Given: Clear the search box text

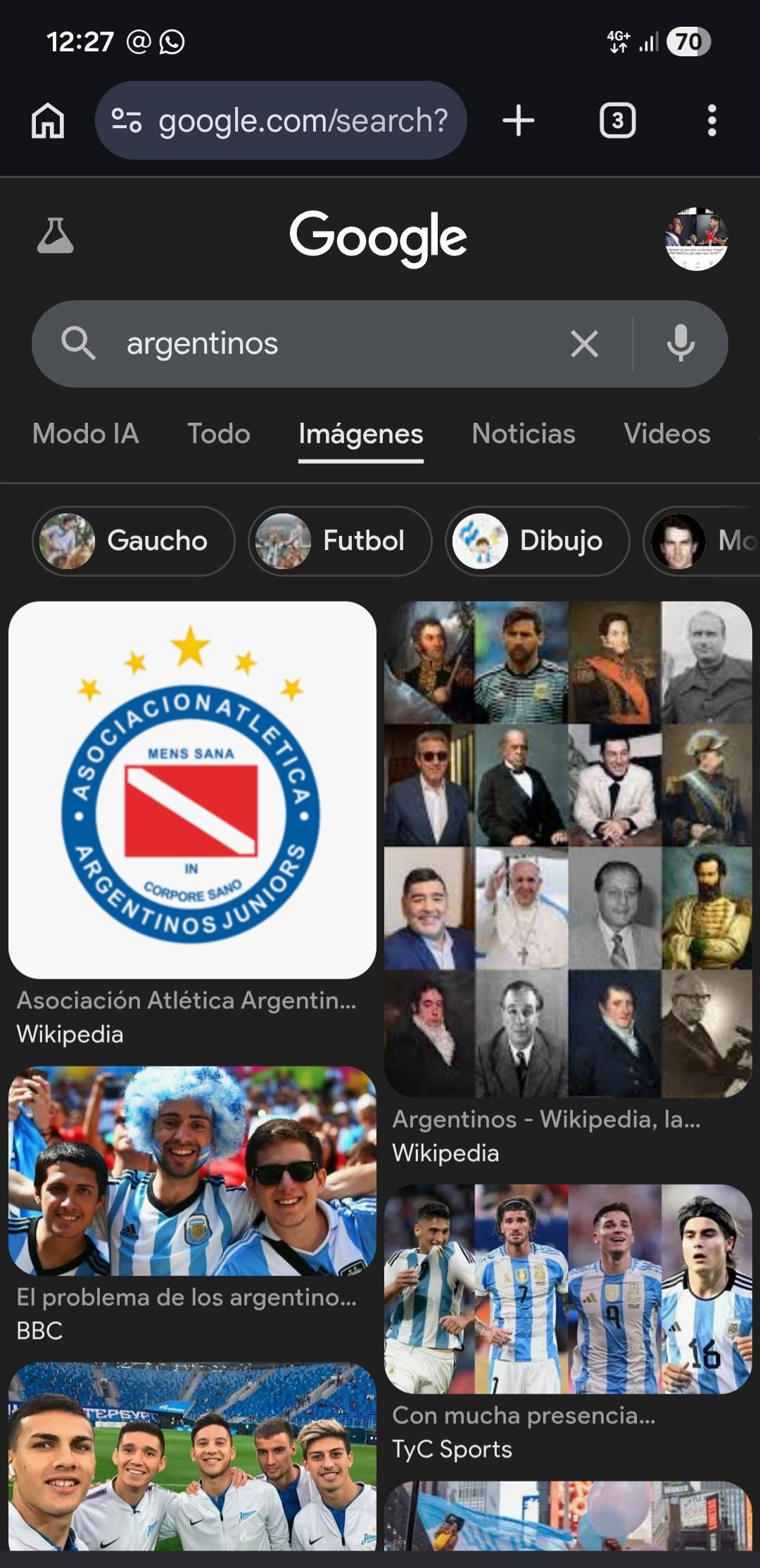Looking at the screenshot, I should 584,344.
